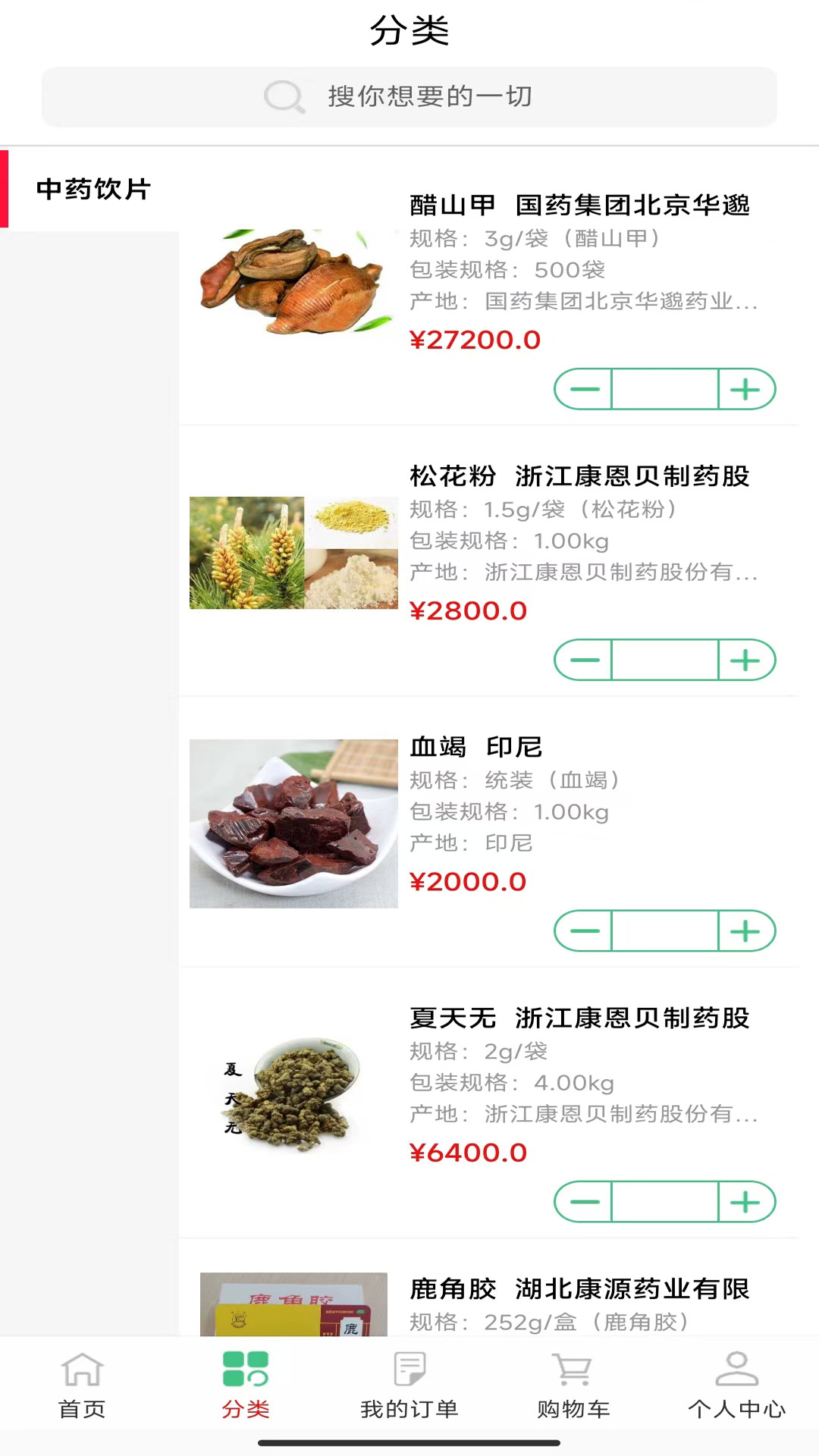Select the 中药饮片 category
The image size is (819, 1456).
93,190
